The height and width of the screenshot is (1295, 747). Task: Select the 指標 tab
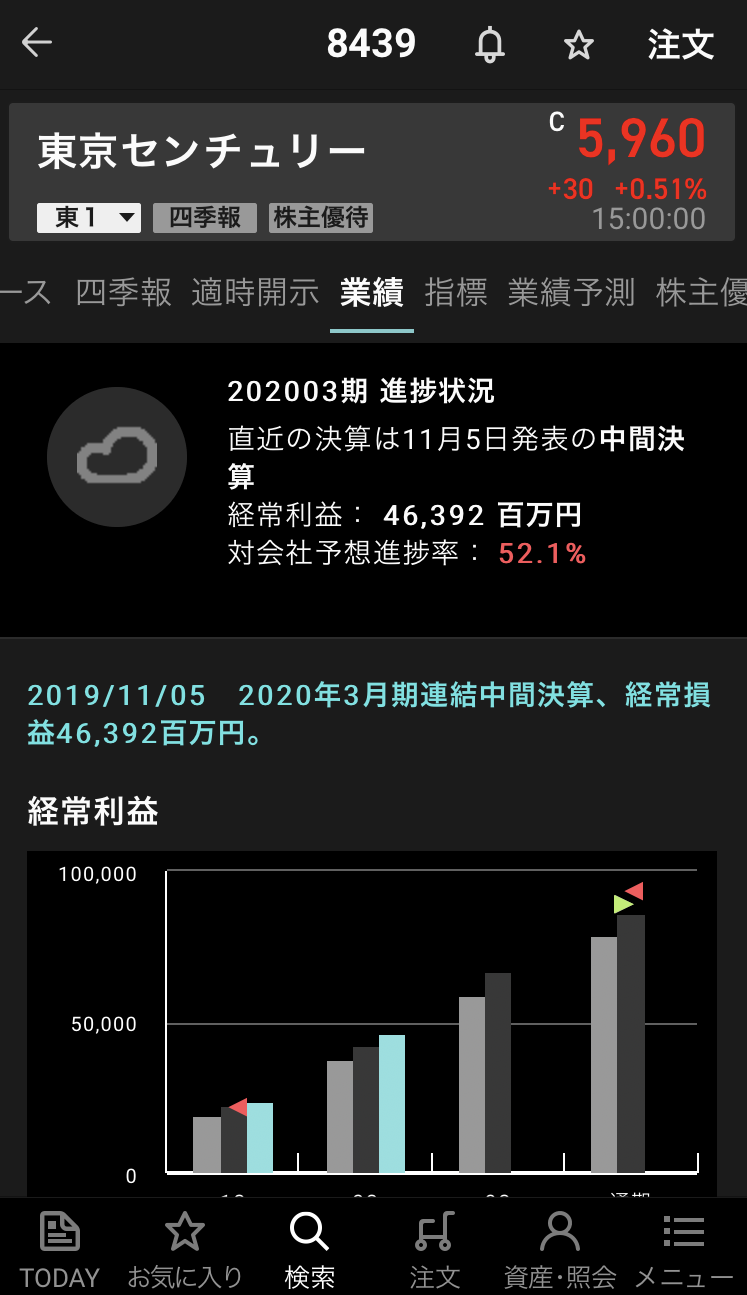[456, 292]
